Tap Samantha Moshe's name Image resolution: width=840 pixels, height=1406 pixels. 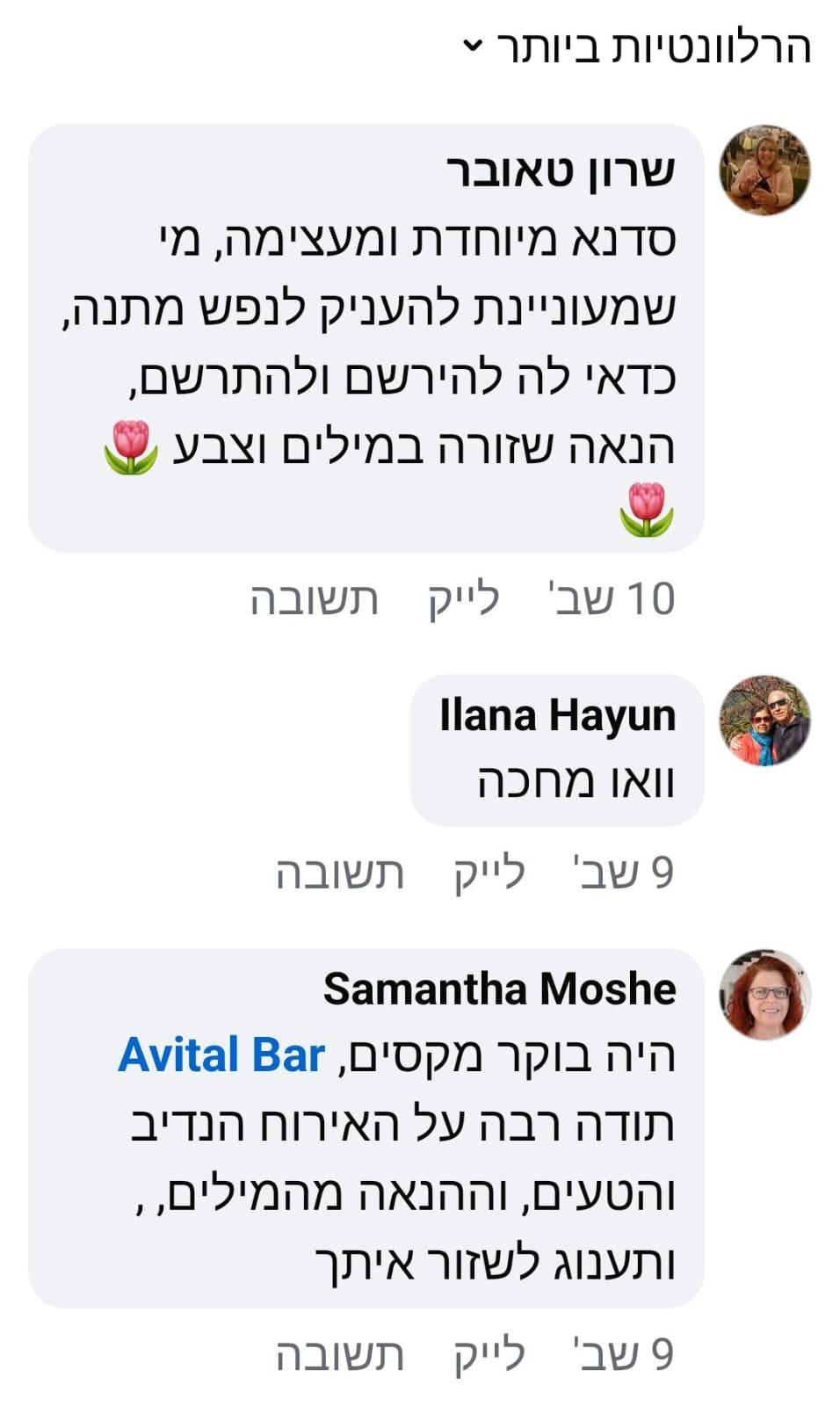click(499, 989)
